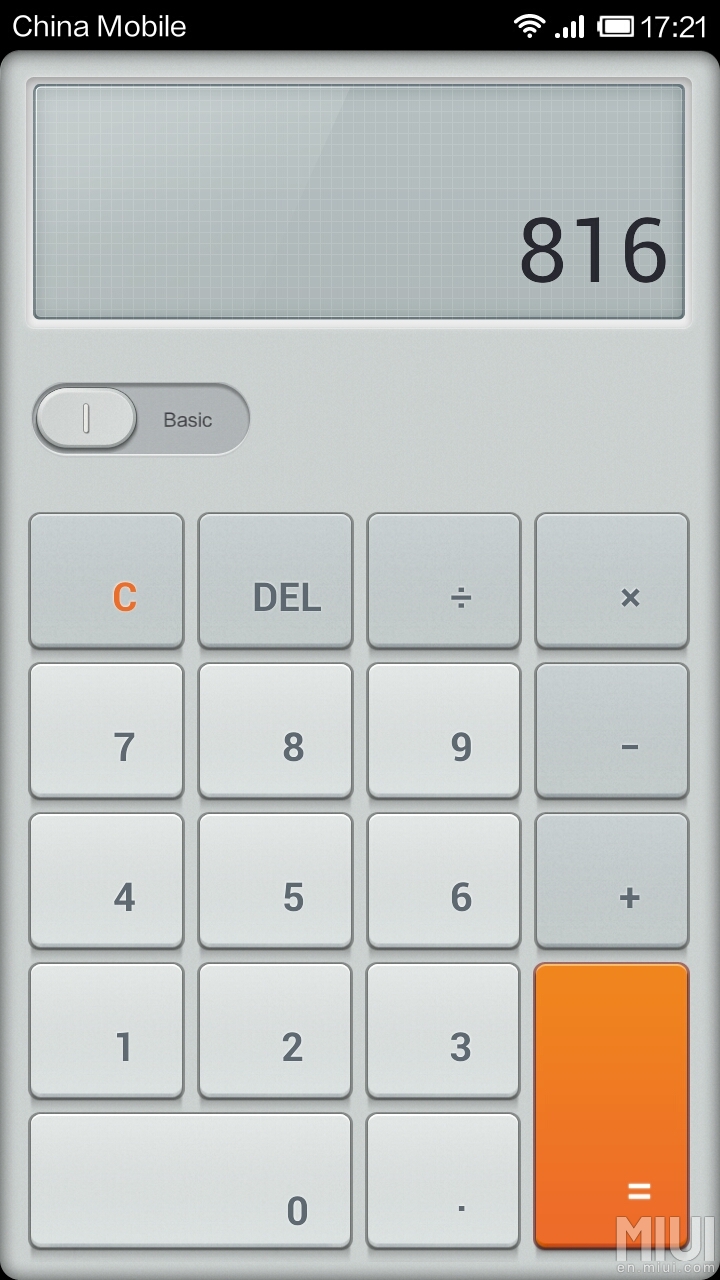This screenshot has width=720, height=1280.
Task: Clear the display with the C key
Action: (x=107, y=581)
